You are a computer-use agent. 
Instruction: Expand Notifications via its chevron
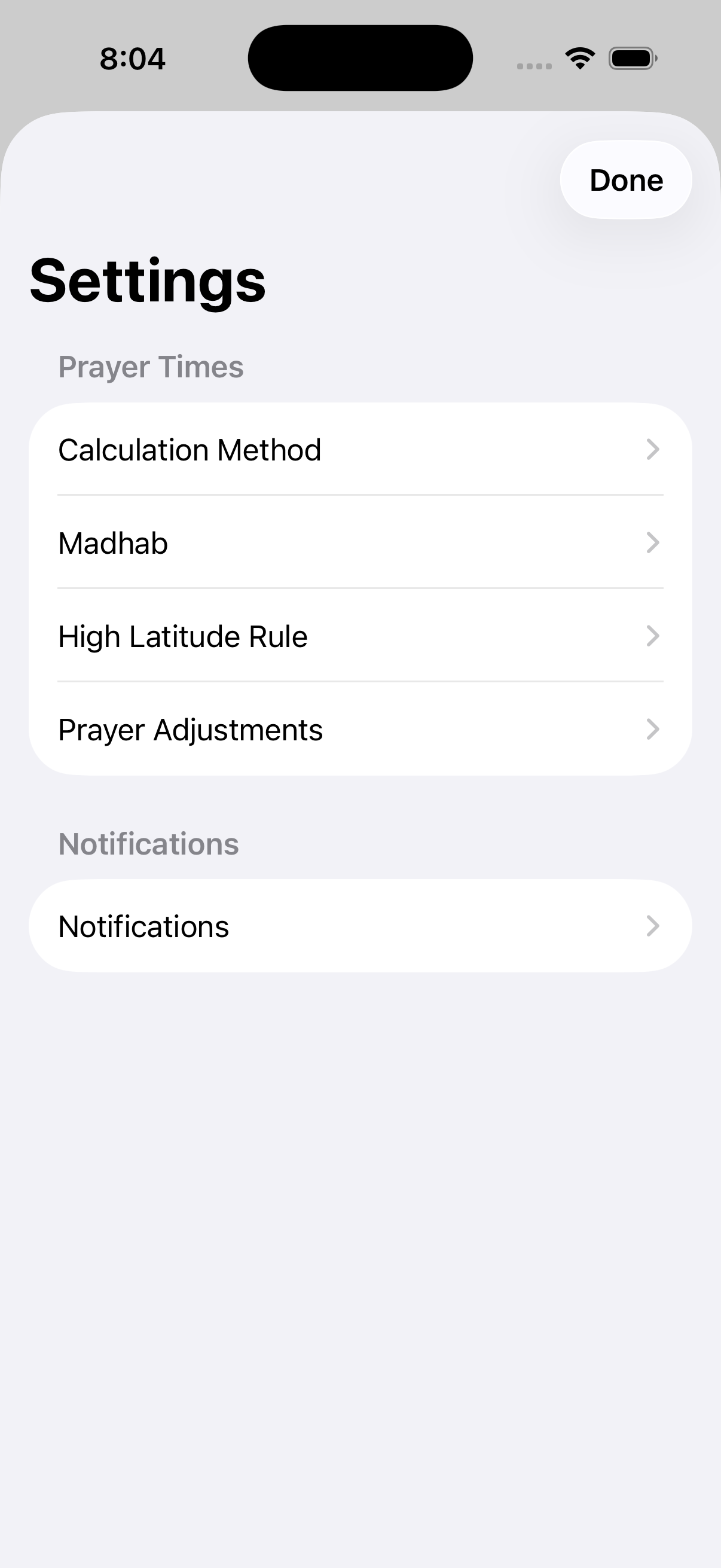click(653, 926)
